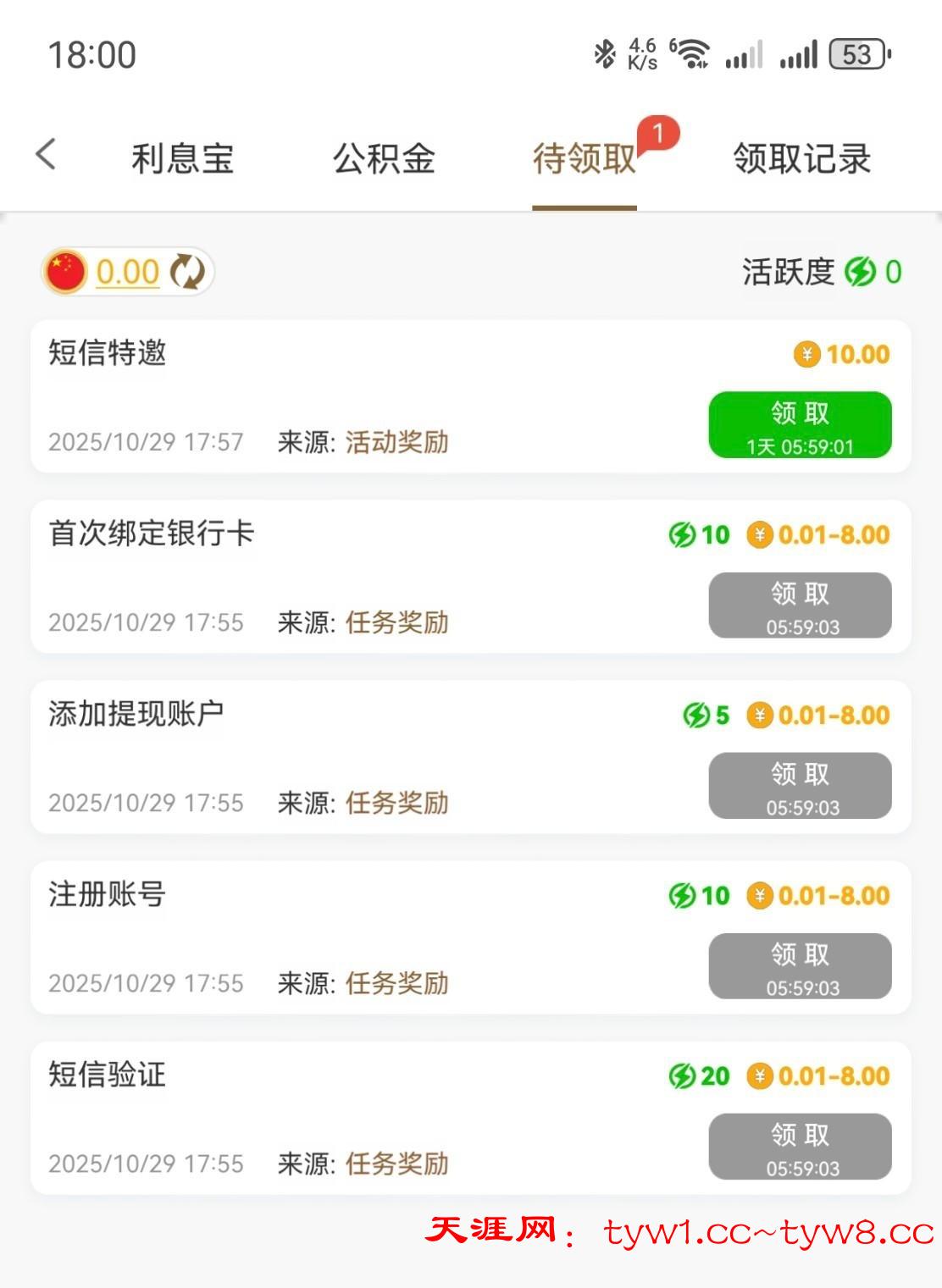Refresh the 0.00 balance

coord(187,272)
